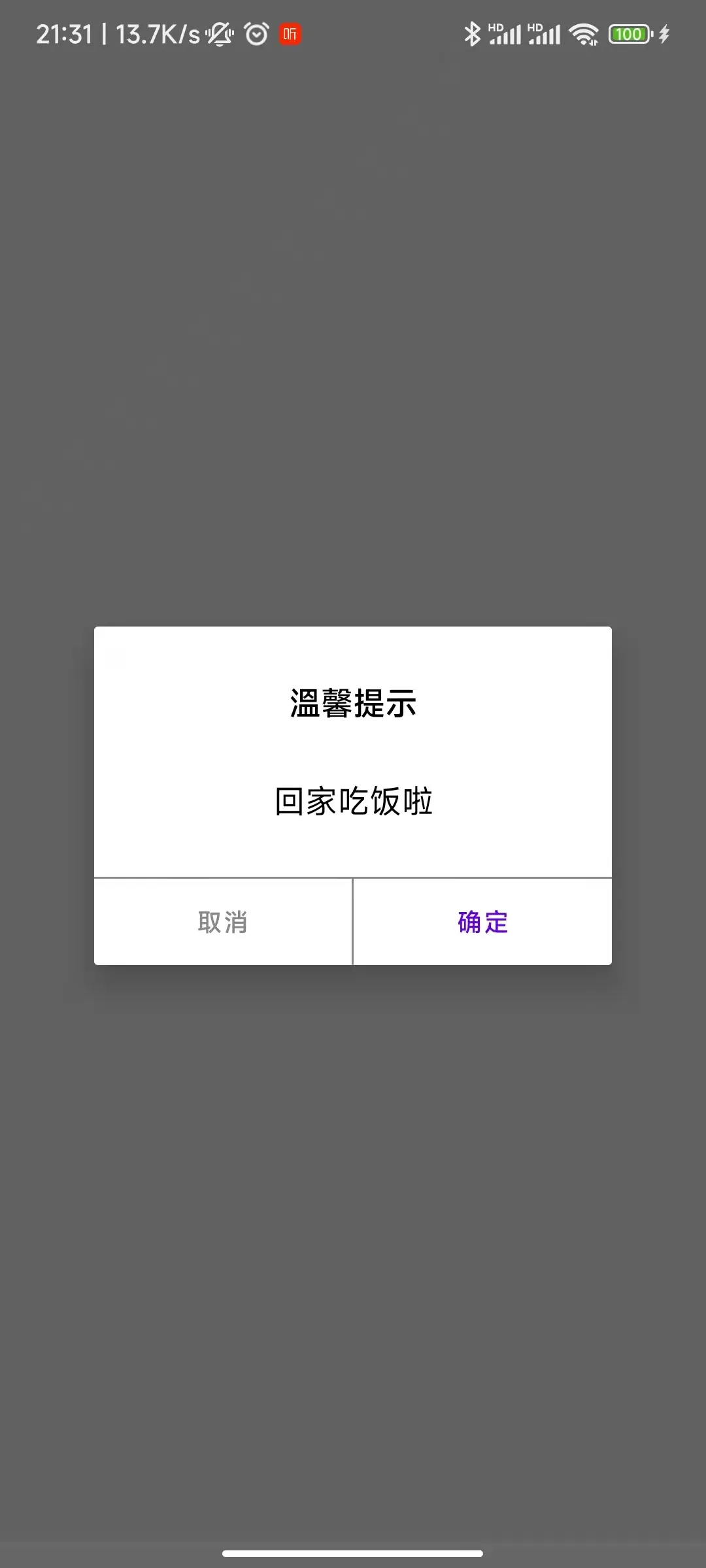Screen dimensions: 706x1568
Task: Confirm the reminder with 确定
Action: 482,922
